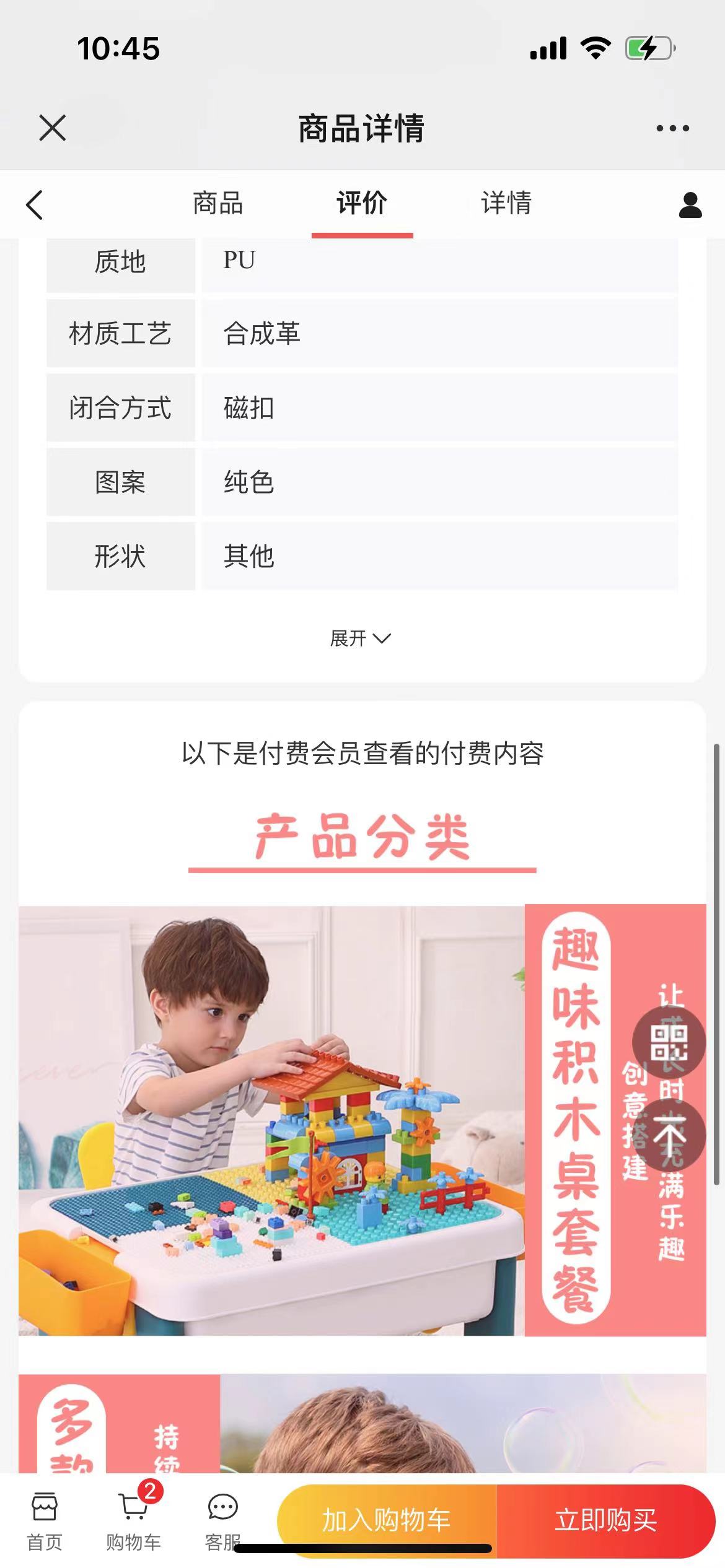Switch to the 商品 tab
This screenshot has height=1568, width=725.
click(217, 203)
